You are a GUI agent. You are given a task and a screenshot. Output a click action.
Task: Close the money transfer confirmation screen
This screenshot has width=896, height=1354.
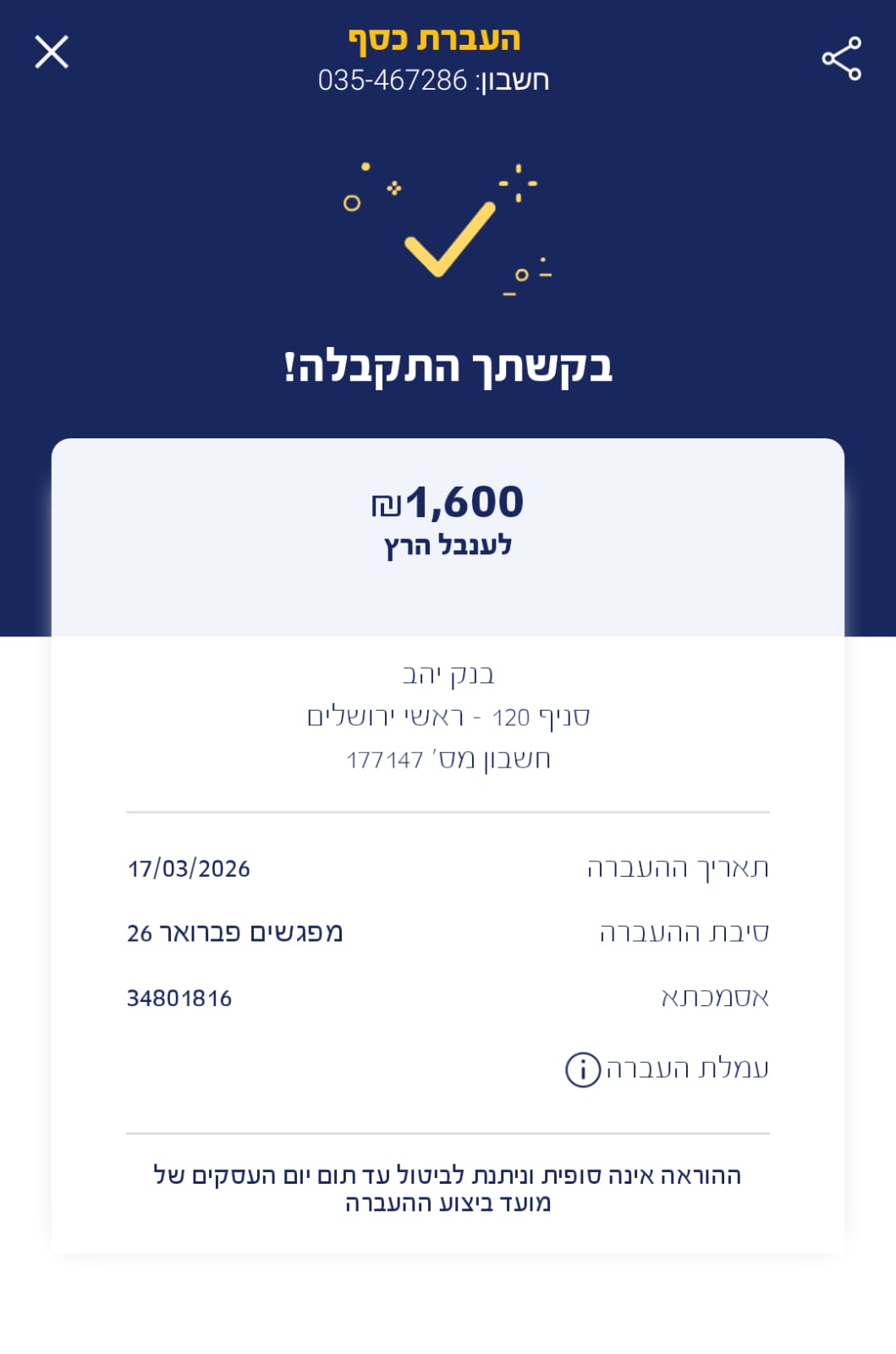tap(52, 52)
